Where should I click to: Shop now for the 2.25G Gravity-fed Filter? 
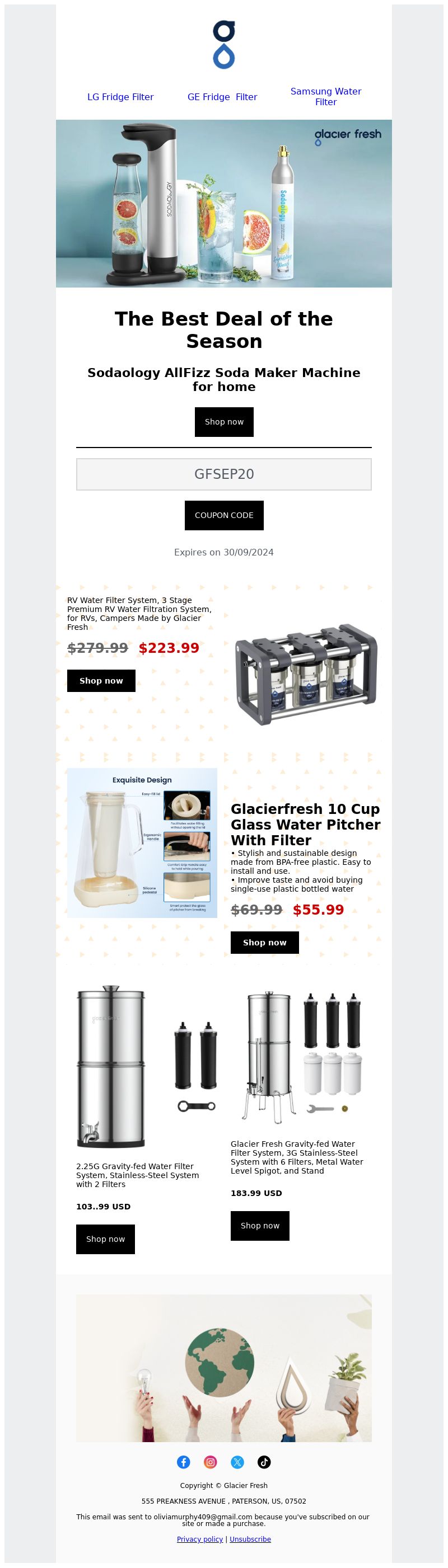105,1239
